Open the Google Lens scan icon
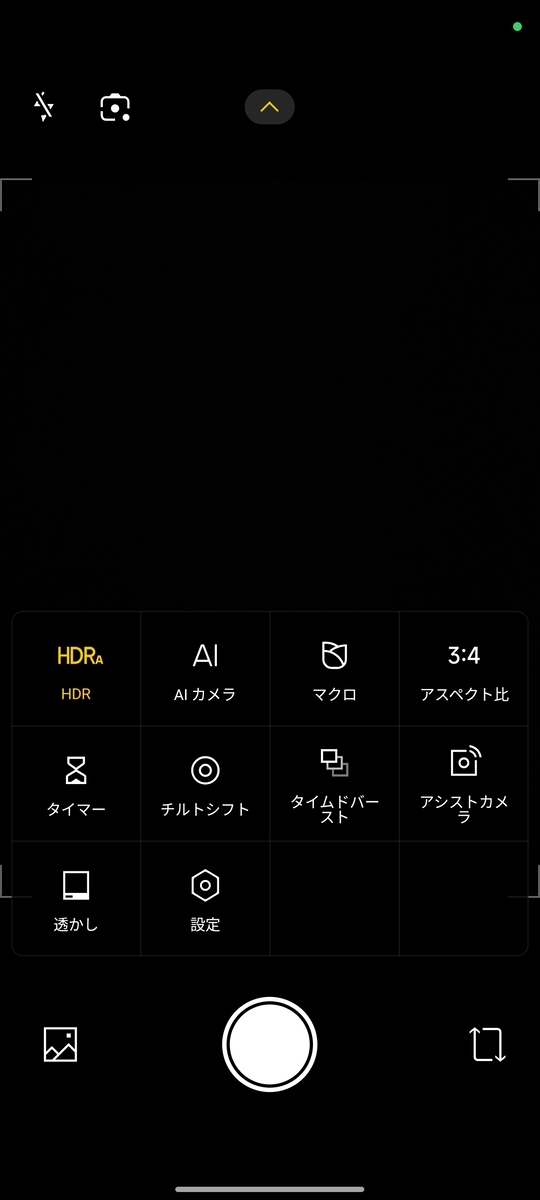The width and height of the screenshot is (540, 1200). pos(116,107)
